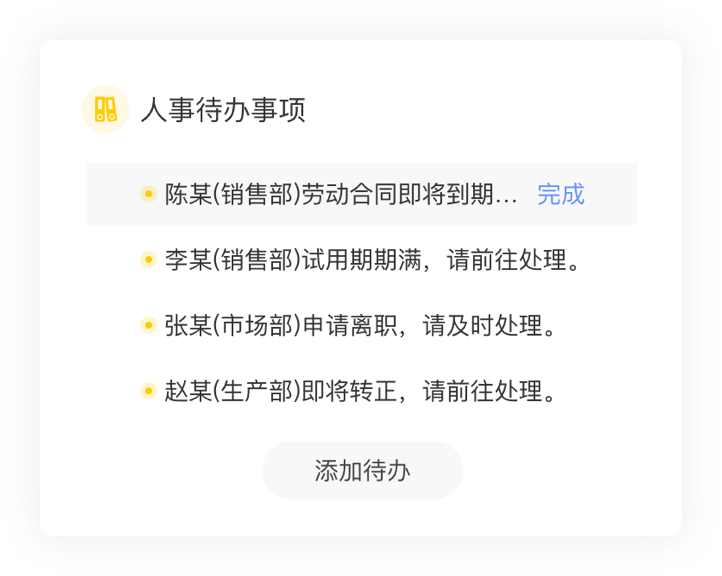View 赵某(生产部) becoming regular item
Screen dimensions: 722x576
pos(360,390)
